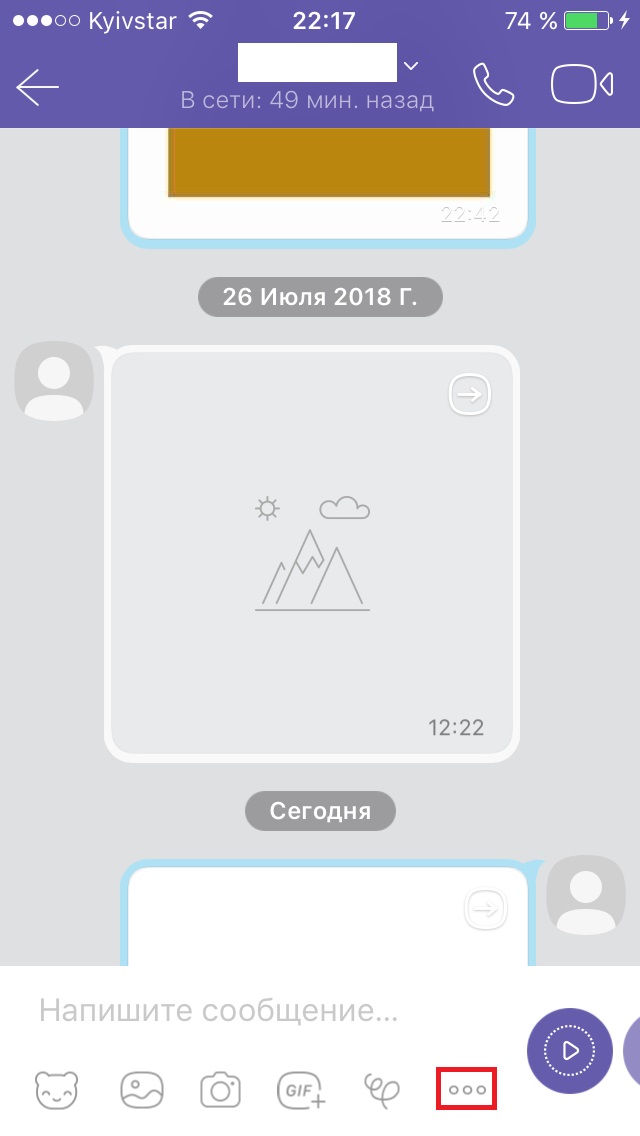Forward today's latest message

pyautogui.click(x=485, y=909)
